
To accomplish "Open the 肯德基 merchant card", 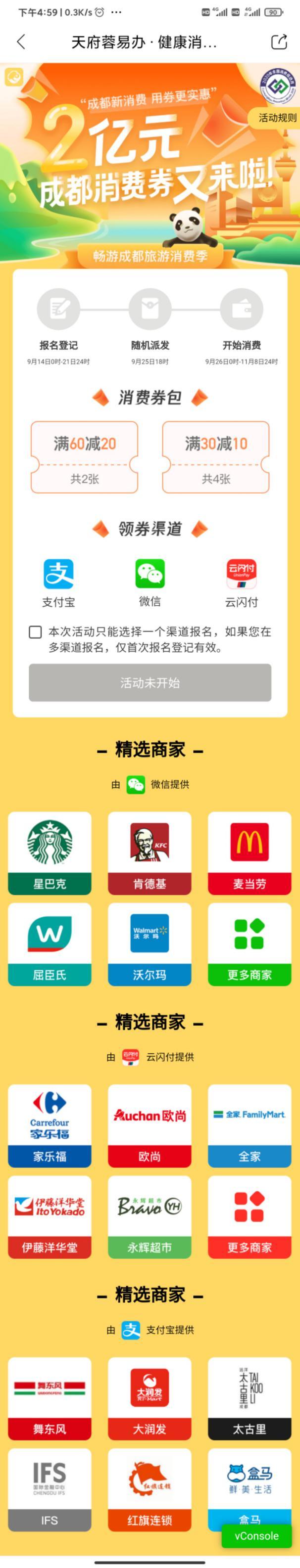I will point(150,852).
